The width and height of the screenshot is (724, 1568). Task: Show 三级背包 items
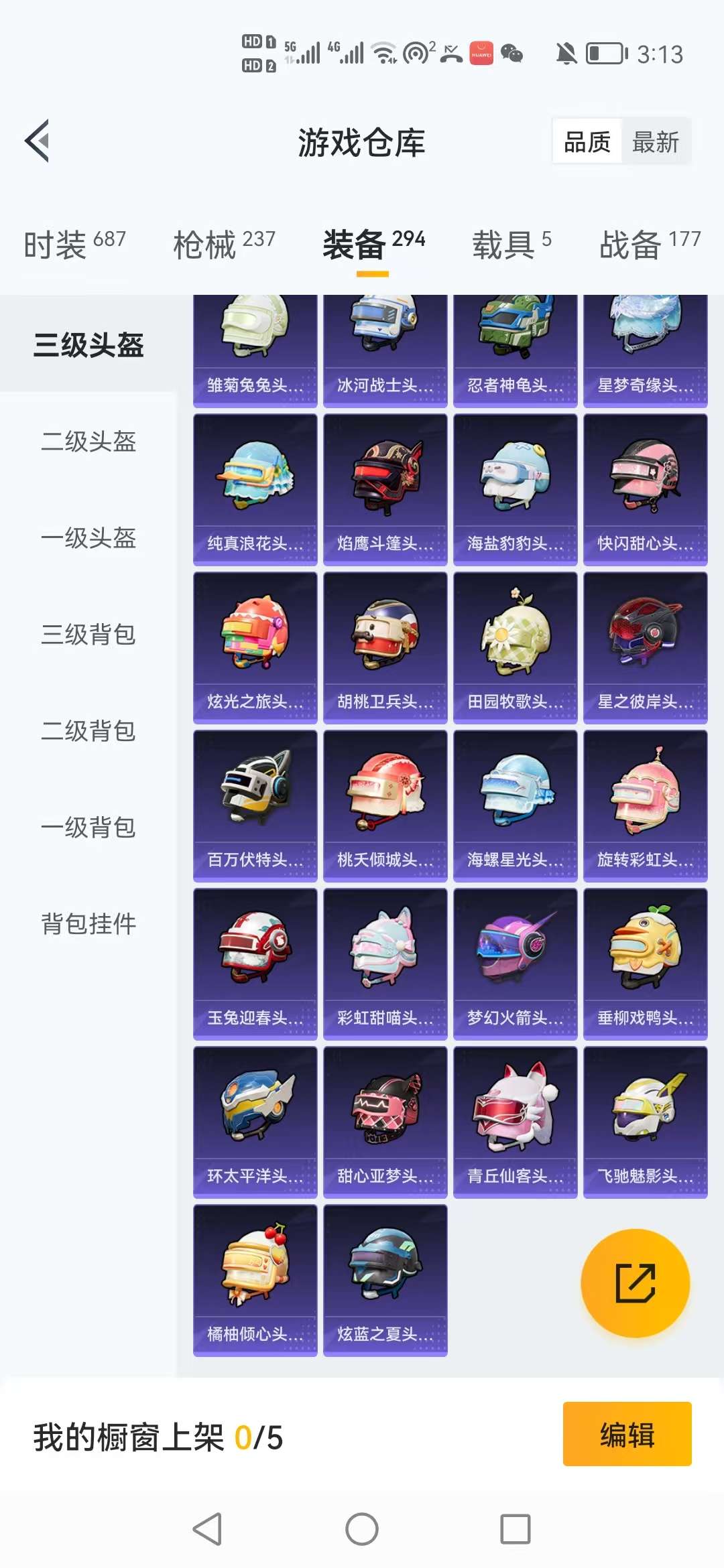(88, 635)
